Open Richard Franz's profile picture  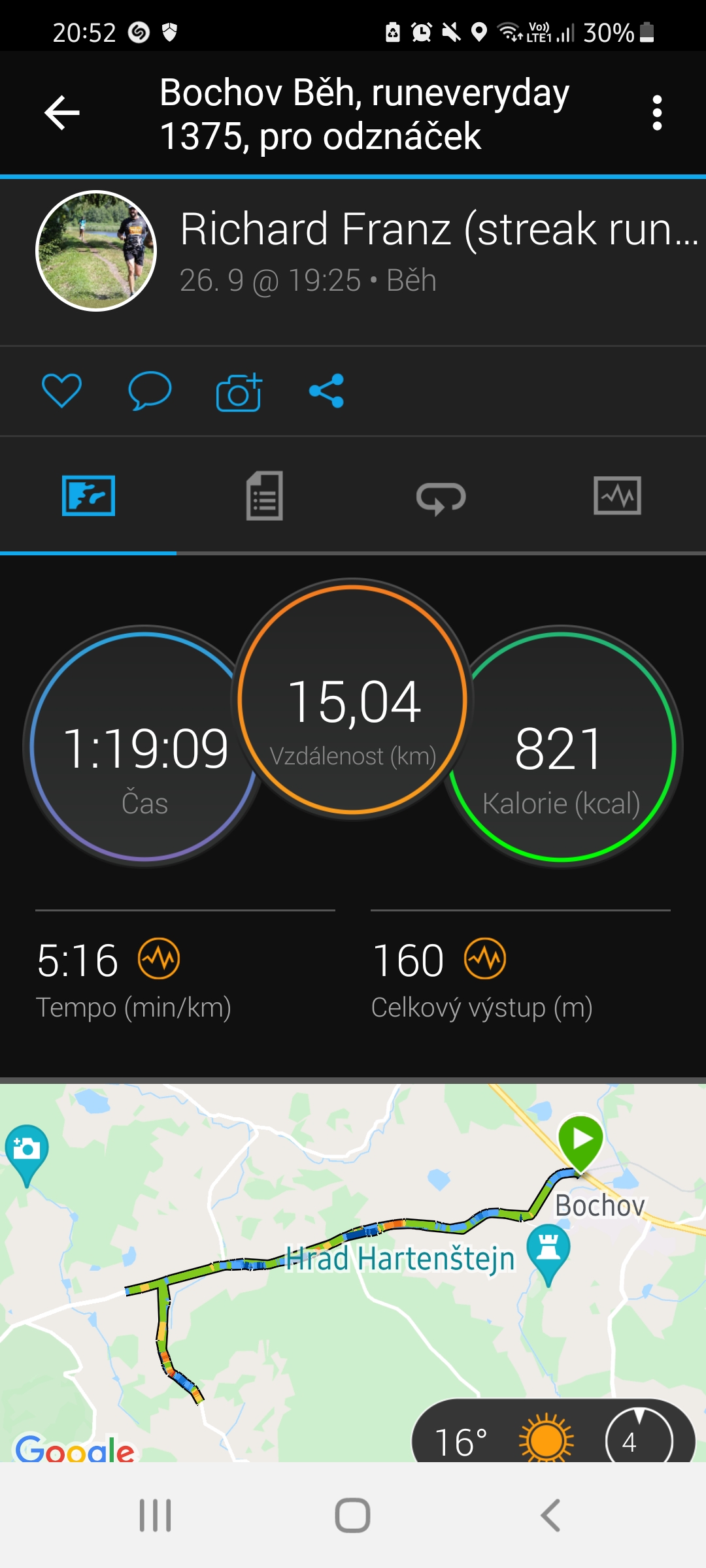click(96, 251)
